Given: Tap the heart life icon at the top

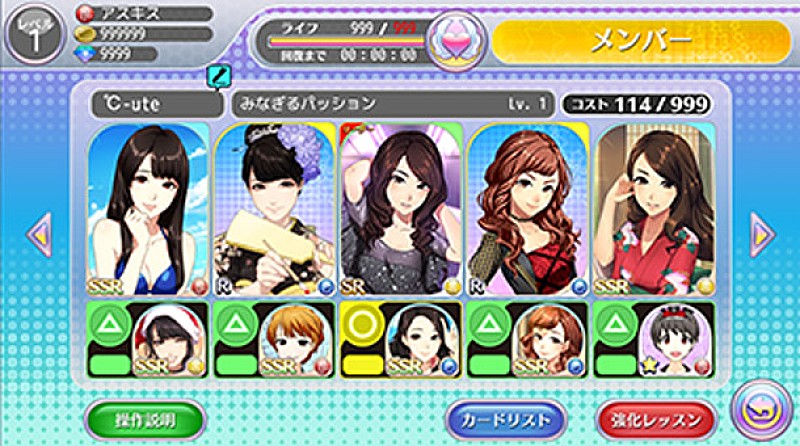Looking at the screenshot, I should click(454, 38).
